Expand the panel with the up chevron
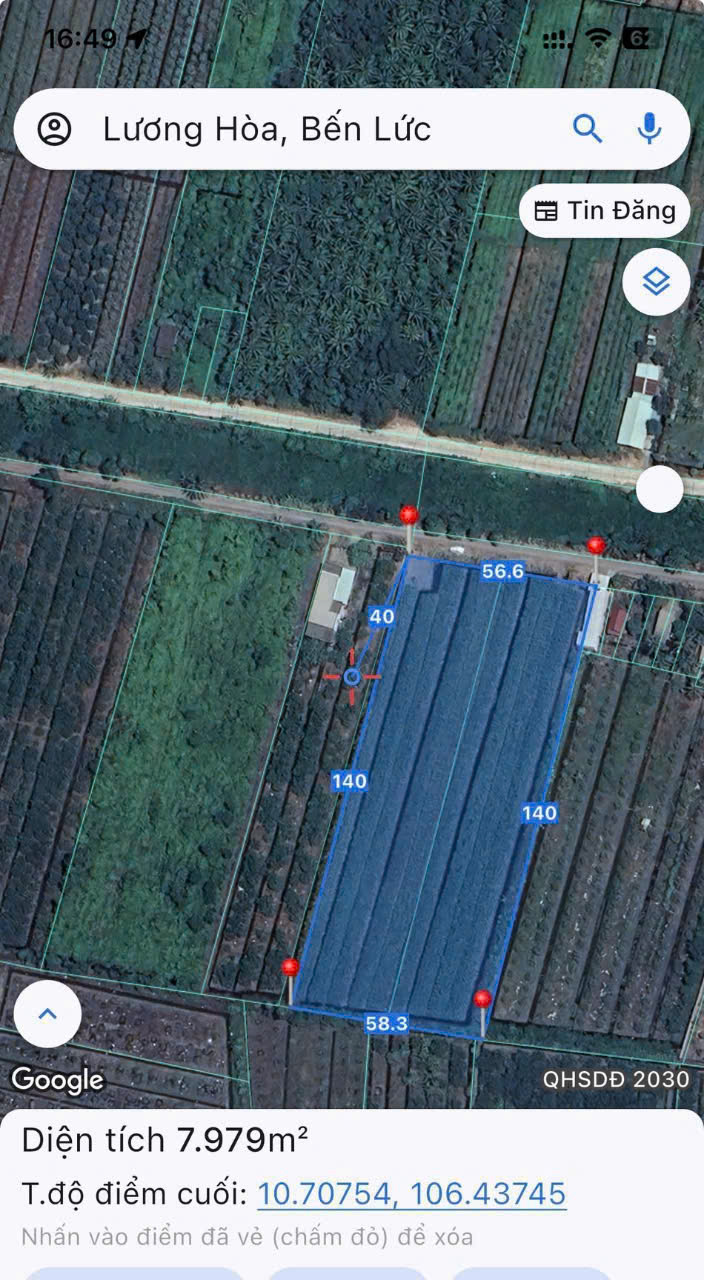Image resolution: width=704 pixels, height=1280 pixels. click(48, 1014)
